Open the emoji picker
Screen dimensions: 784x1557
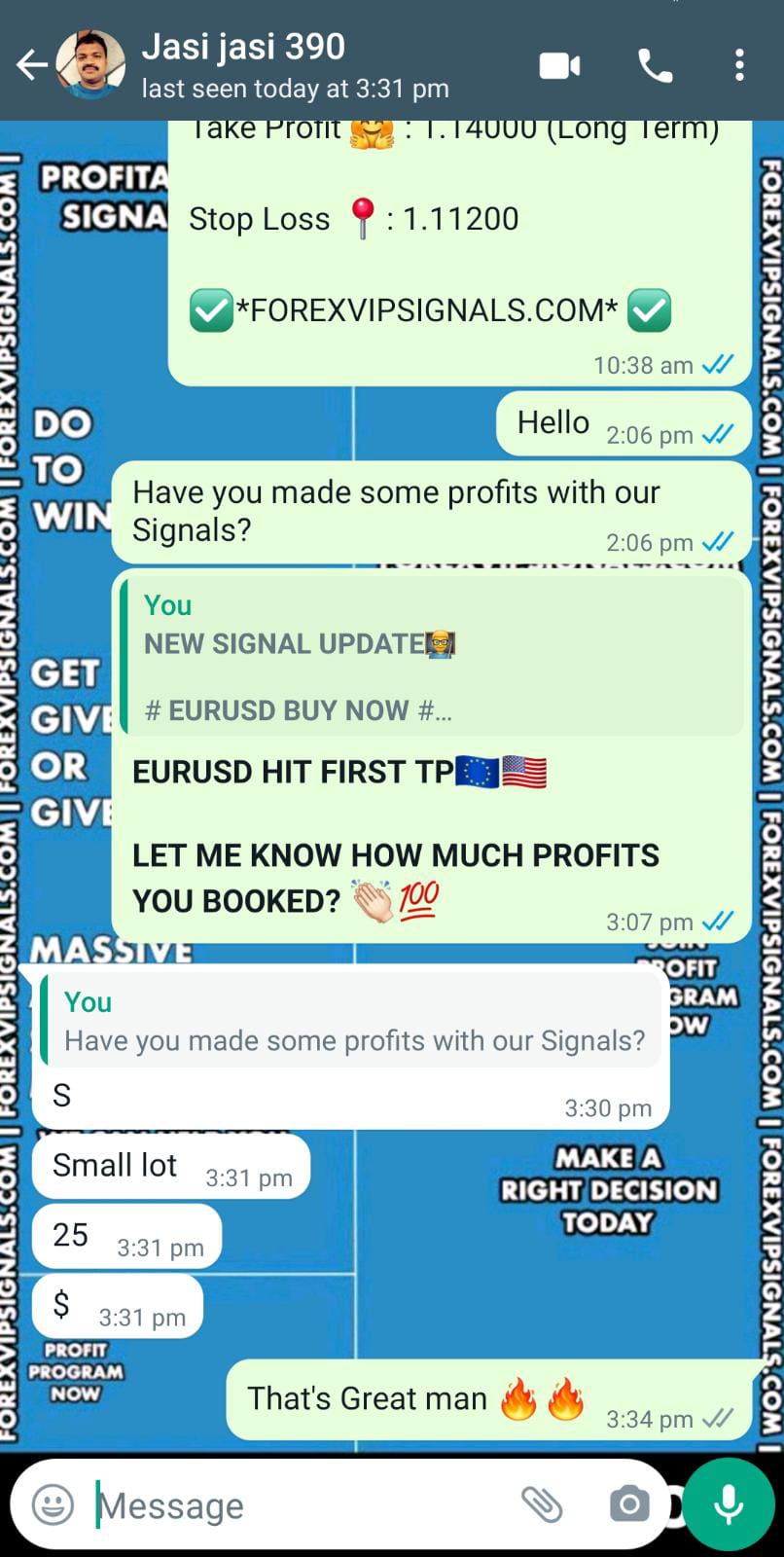tap(53, 1504)
